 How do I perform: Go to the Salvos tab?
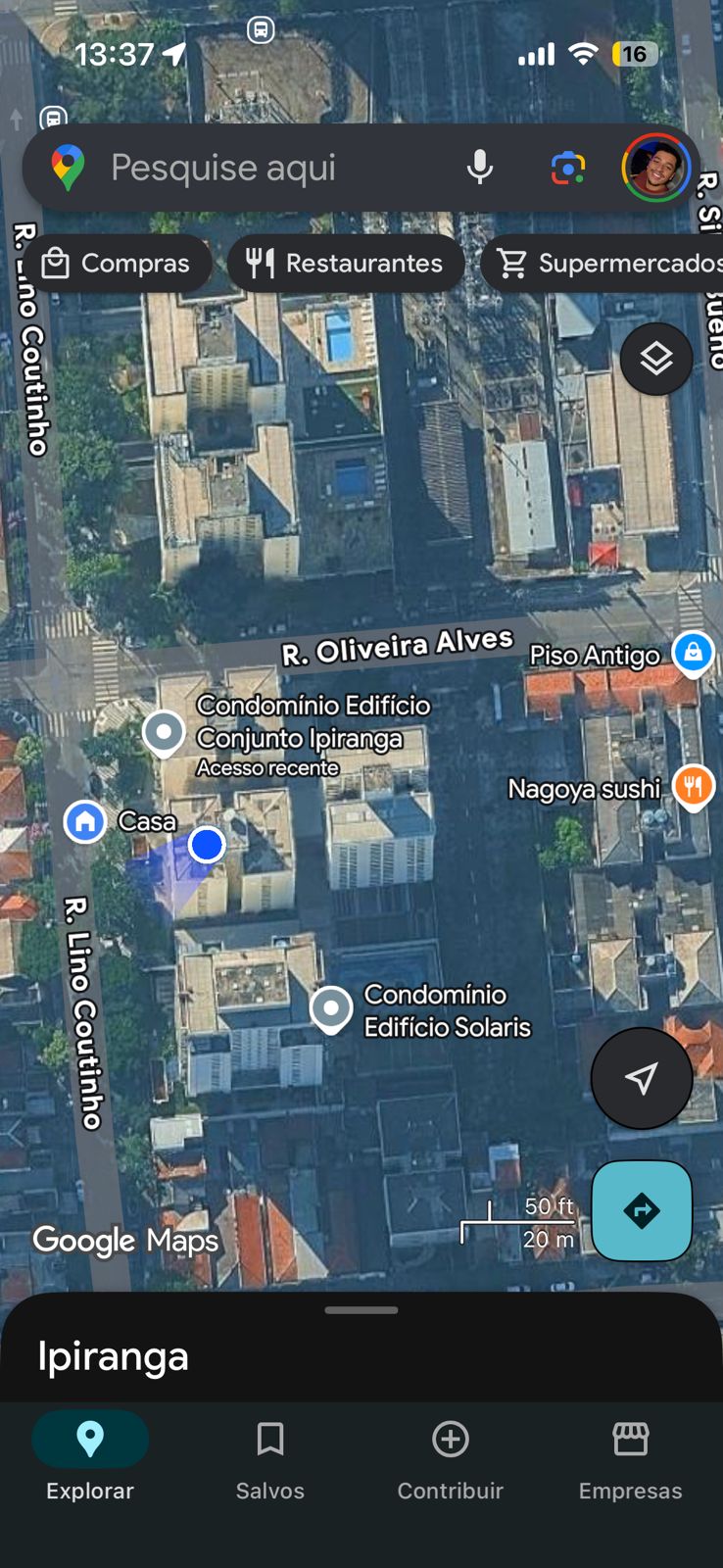[x=270, y=1456]
